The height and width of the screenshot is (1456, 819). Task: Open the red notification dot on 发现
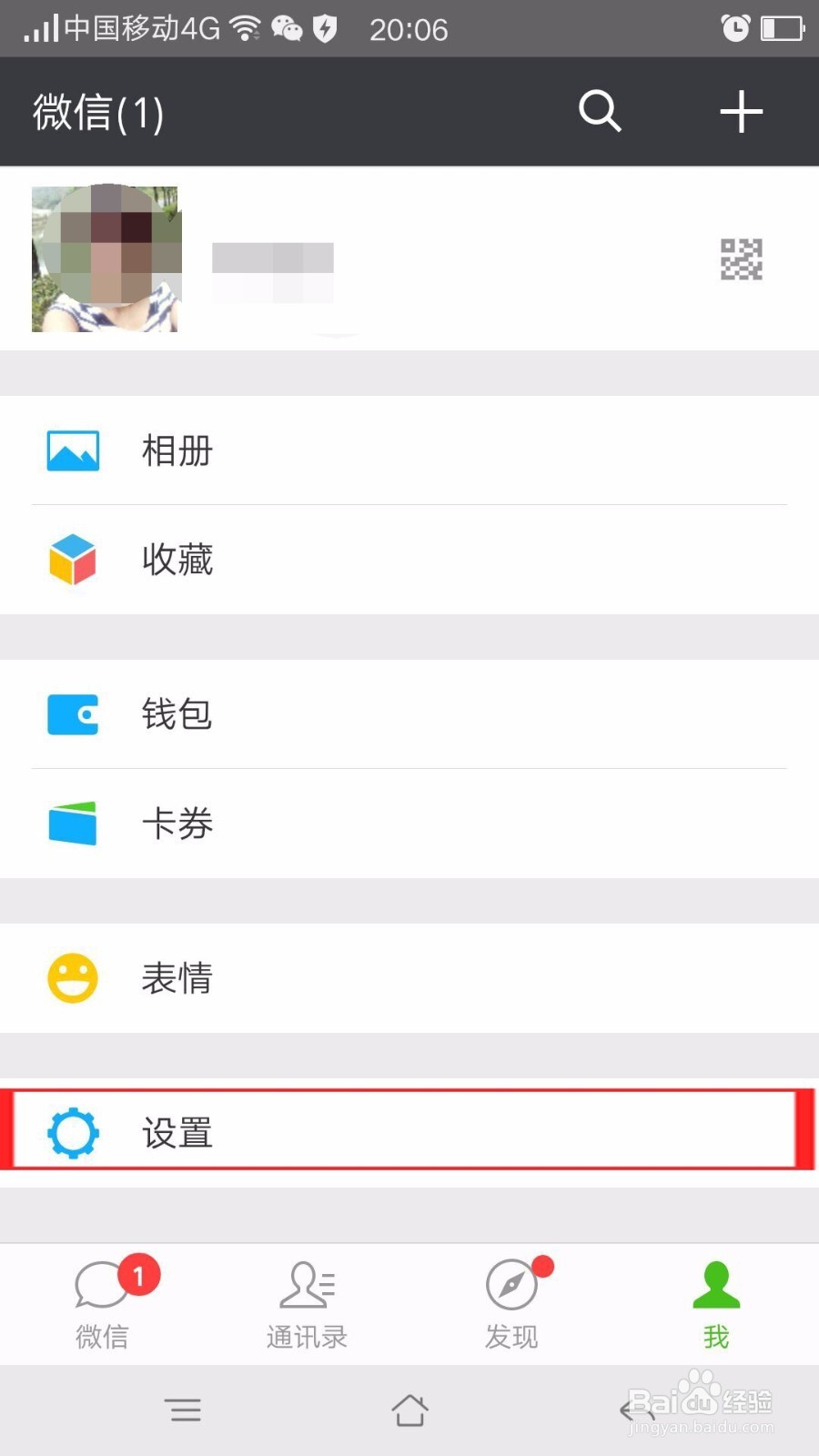[x=544, y=1265]
